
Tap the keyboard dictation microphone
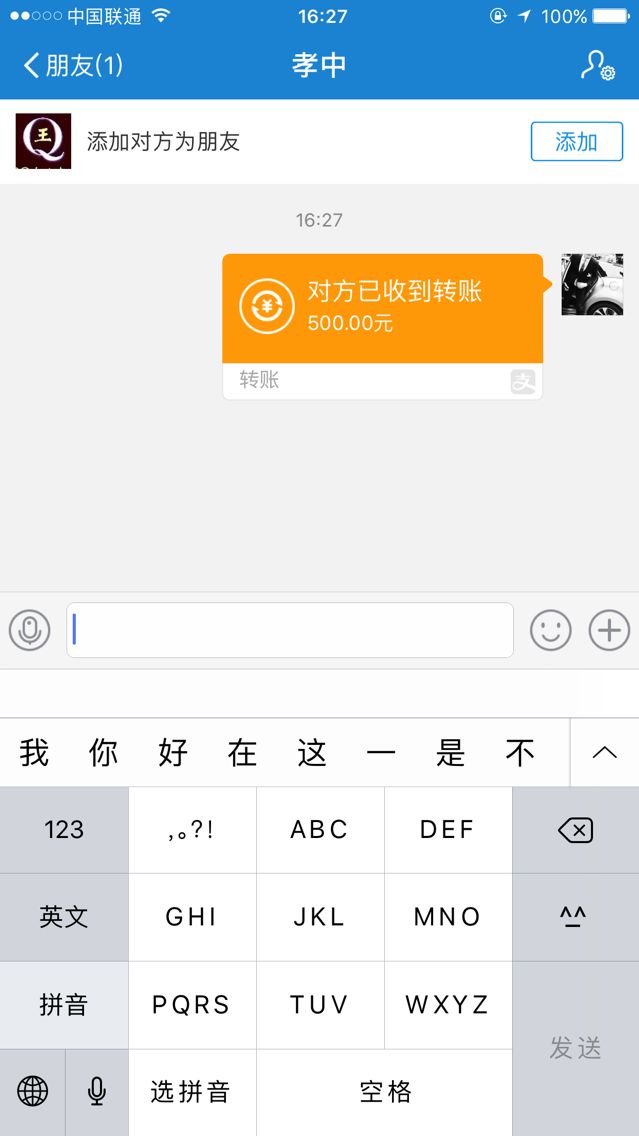point(97,1092)
